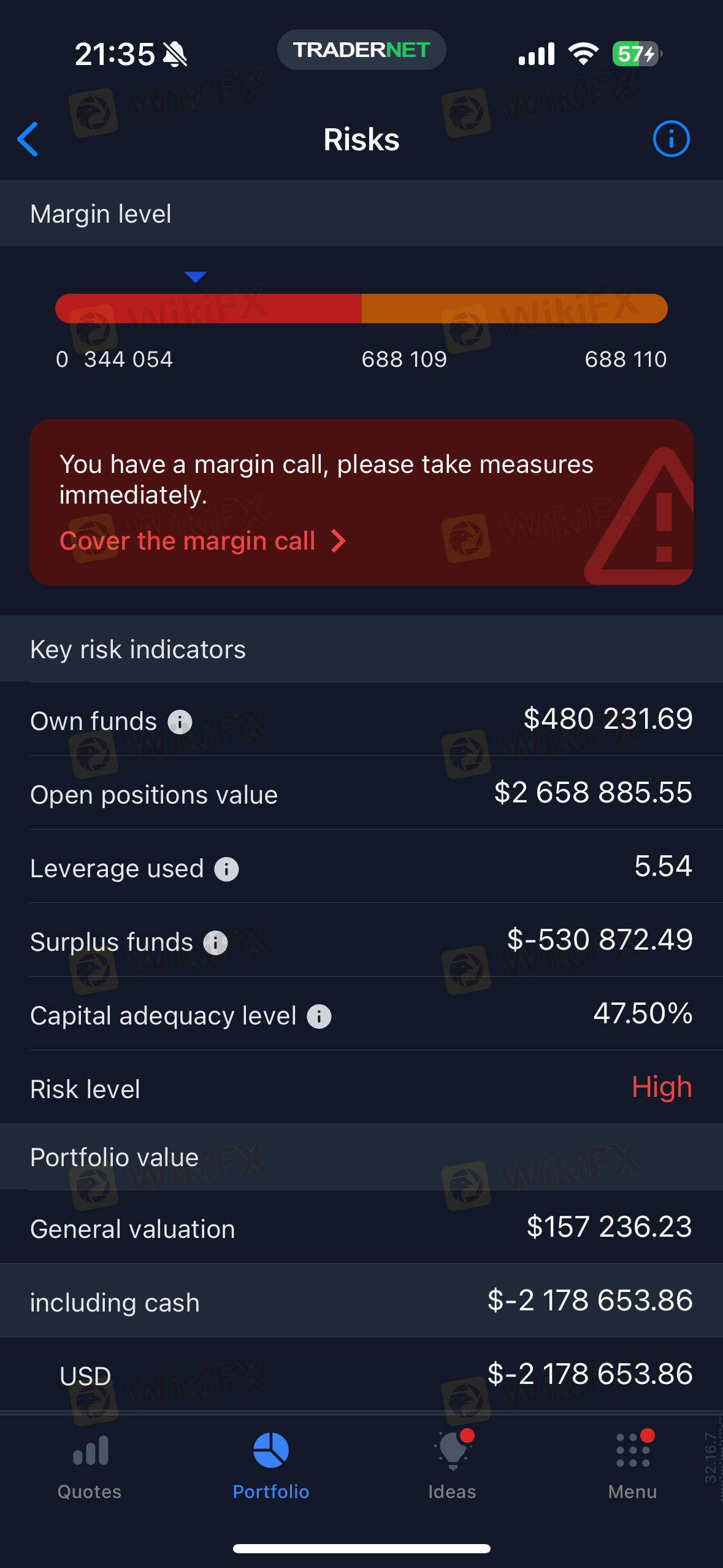Show info about Own funds

[x=180, y=722]
